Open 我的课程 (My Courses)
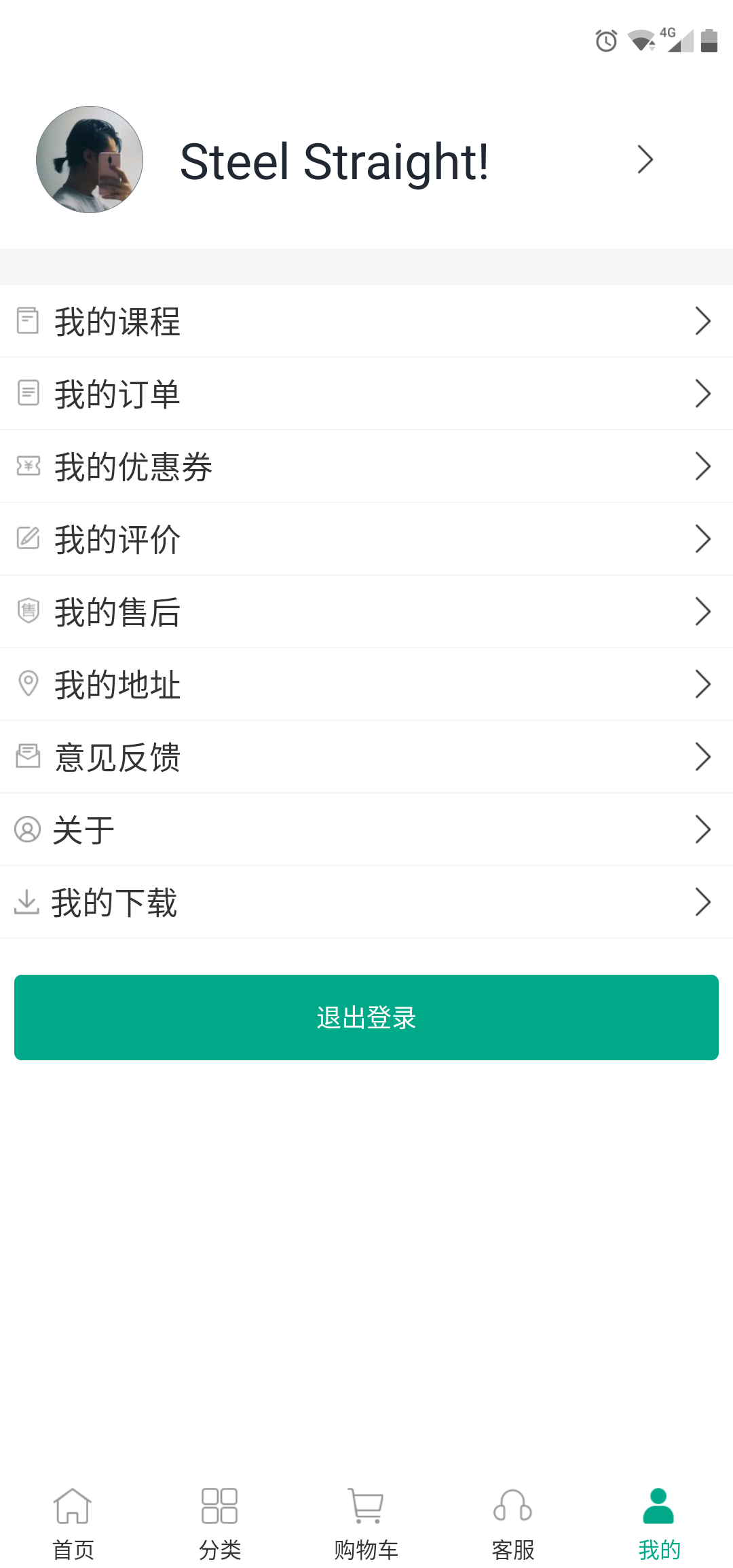This screenshot has height=1568, width=733. pyautogui.click(x=366, y=321)
